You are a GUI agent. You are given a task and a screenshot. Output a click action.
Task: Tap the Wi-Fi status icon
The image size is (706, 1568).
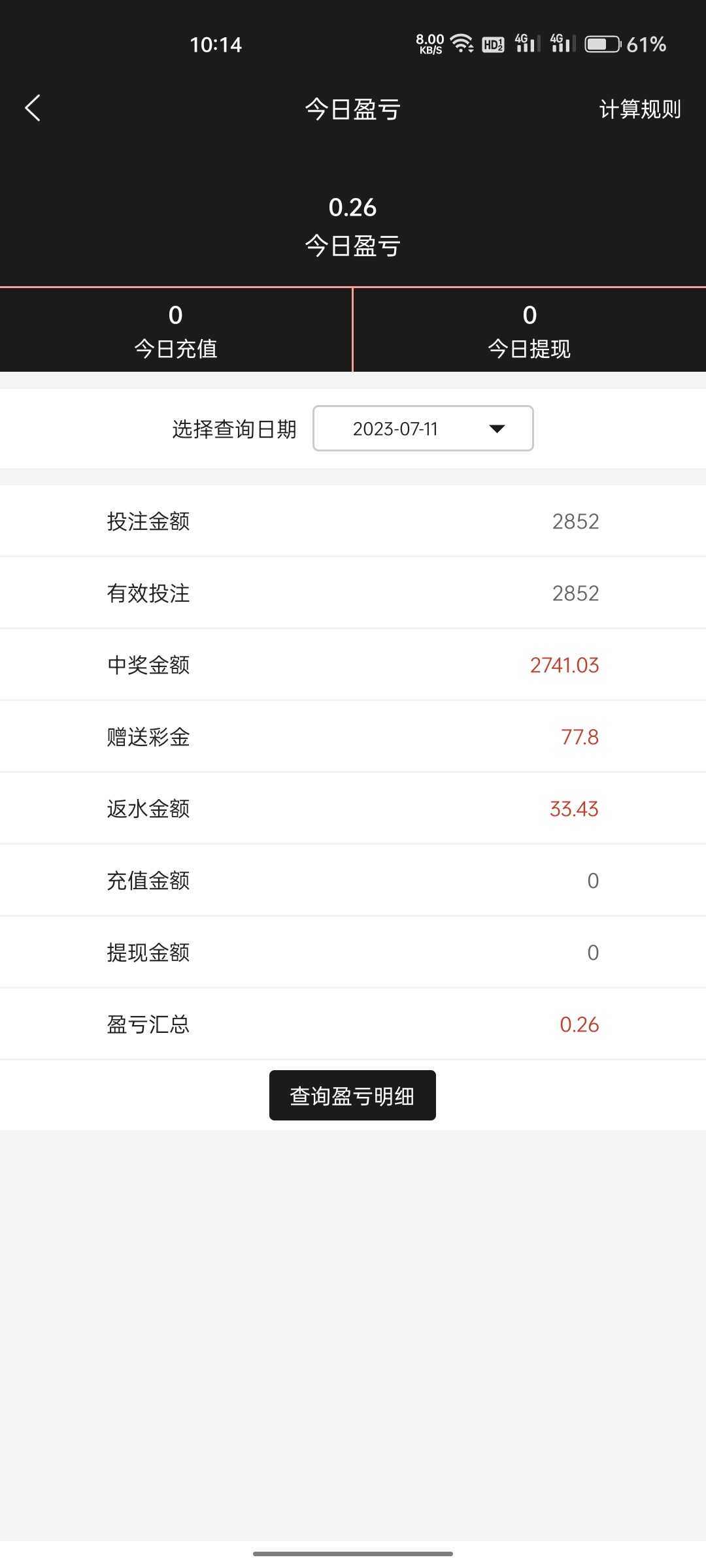point(462,43)
